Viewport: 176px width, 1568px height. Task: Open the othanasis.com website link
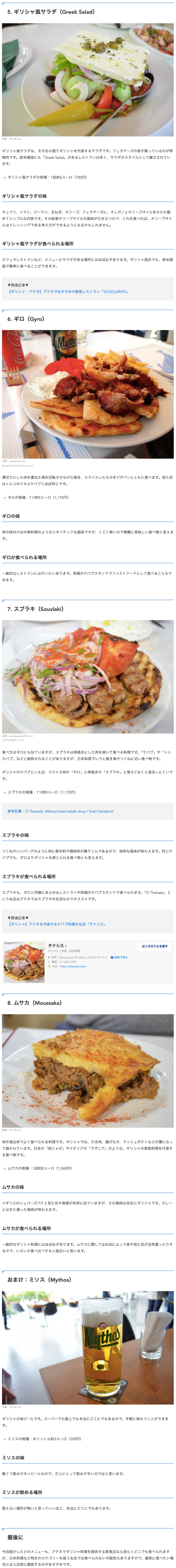click(73, 966)
